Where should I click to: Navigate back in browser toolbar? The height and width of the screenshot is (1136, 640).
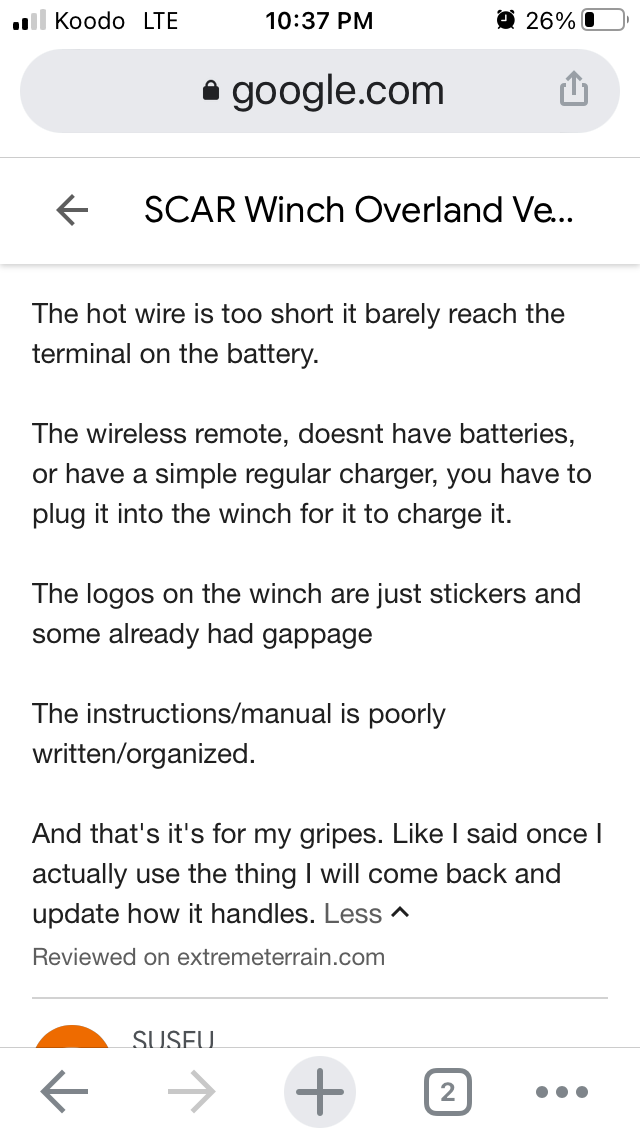click(x=65, y=1092)
